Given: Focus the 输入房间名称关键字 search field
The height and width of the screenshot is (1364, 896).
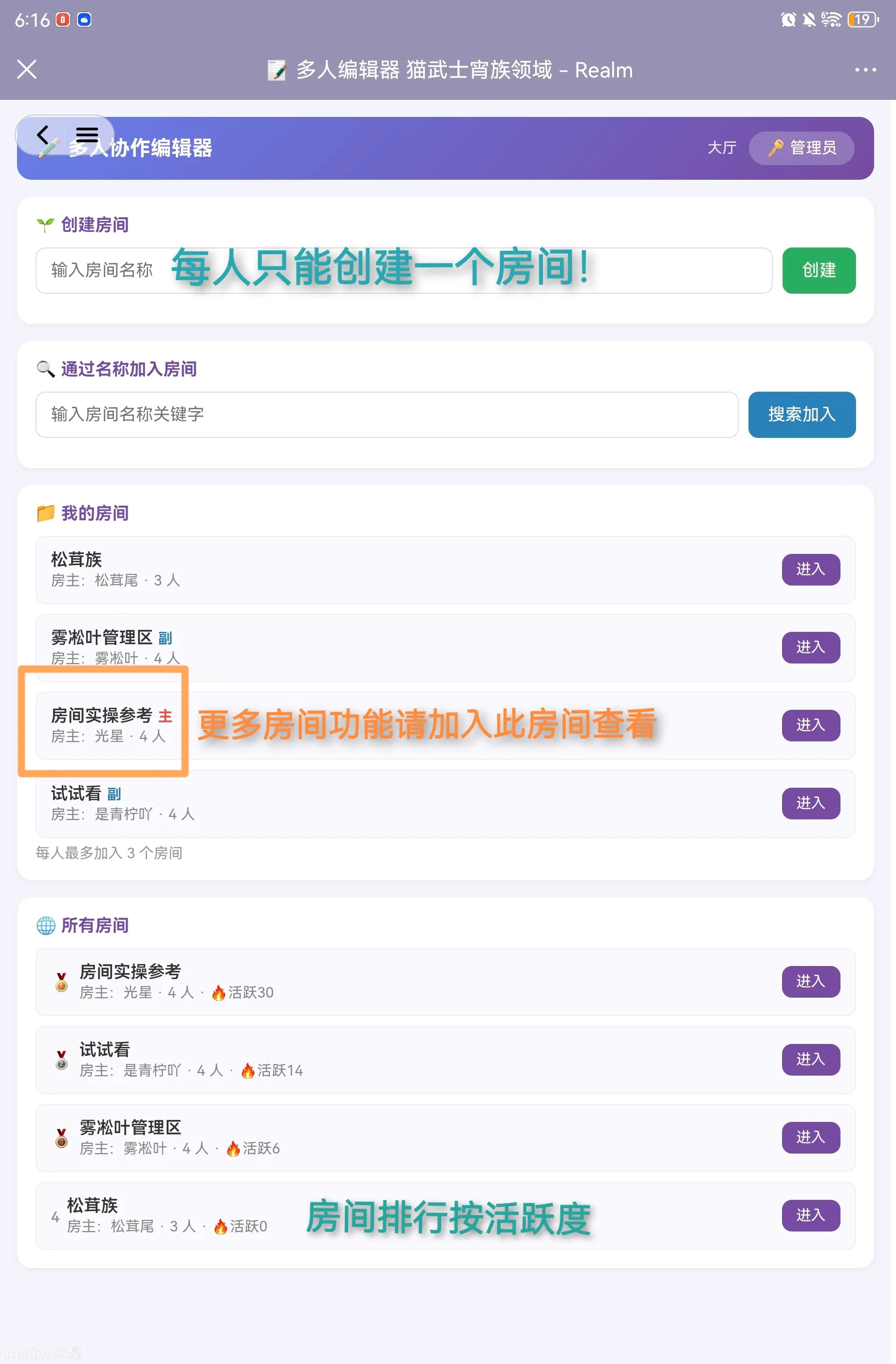Looking at the screenshot, I should pyautogui.click(x=387, y=415).
